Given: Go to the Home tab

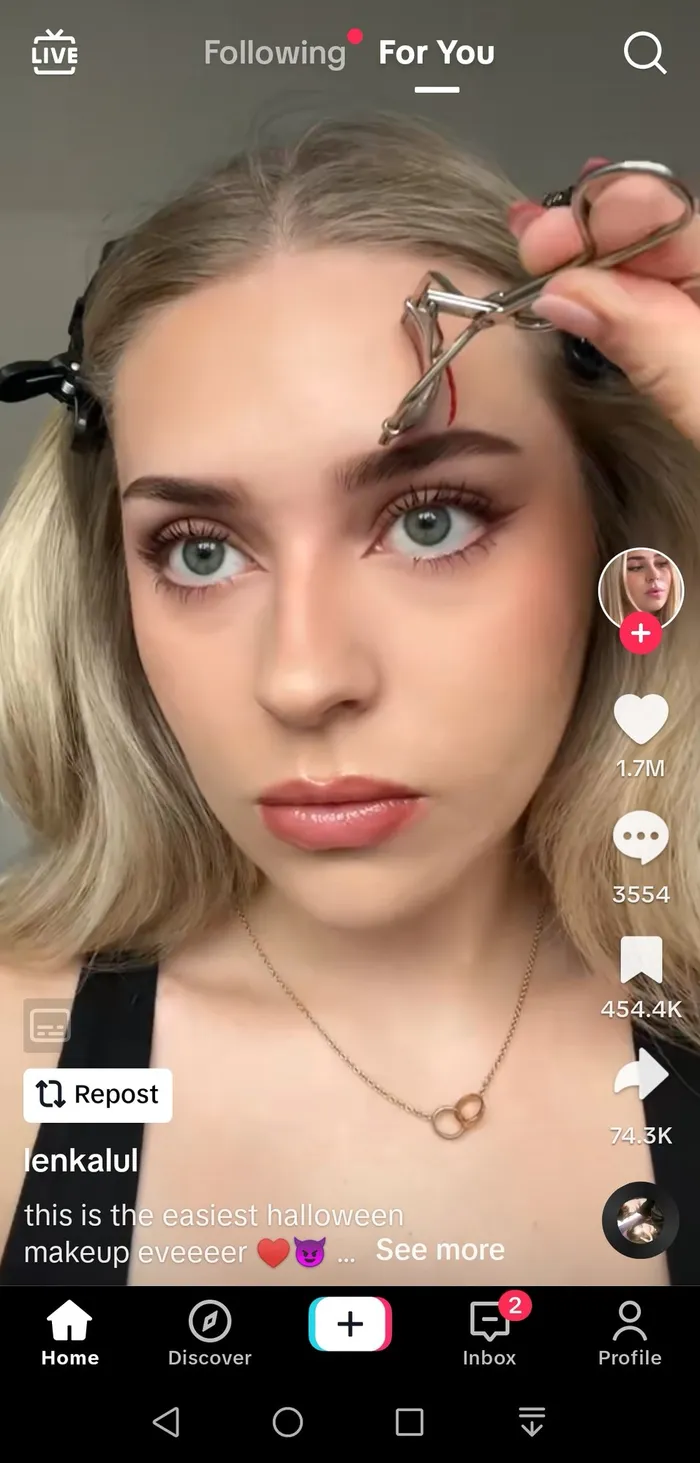Looking at the screenshot, I should coord(70,1334).
